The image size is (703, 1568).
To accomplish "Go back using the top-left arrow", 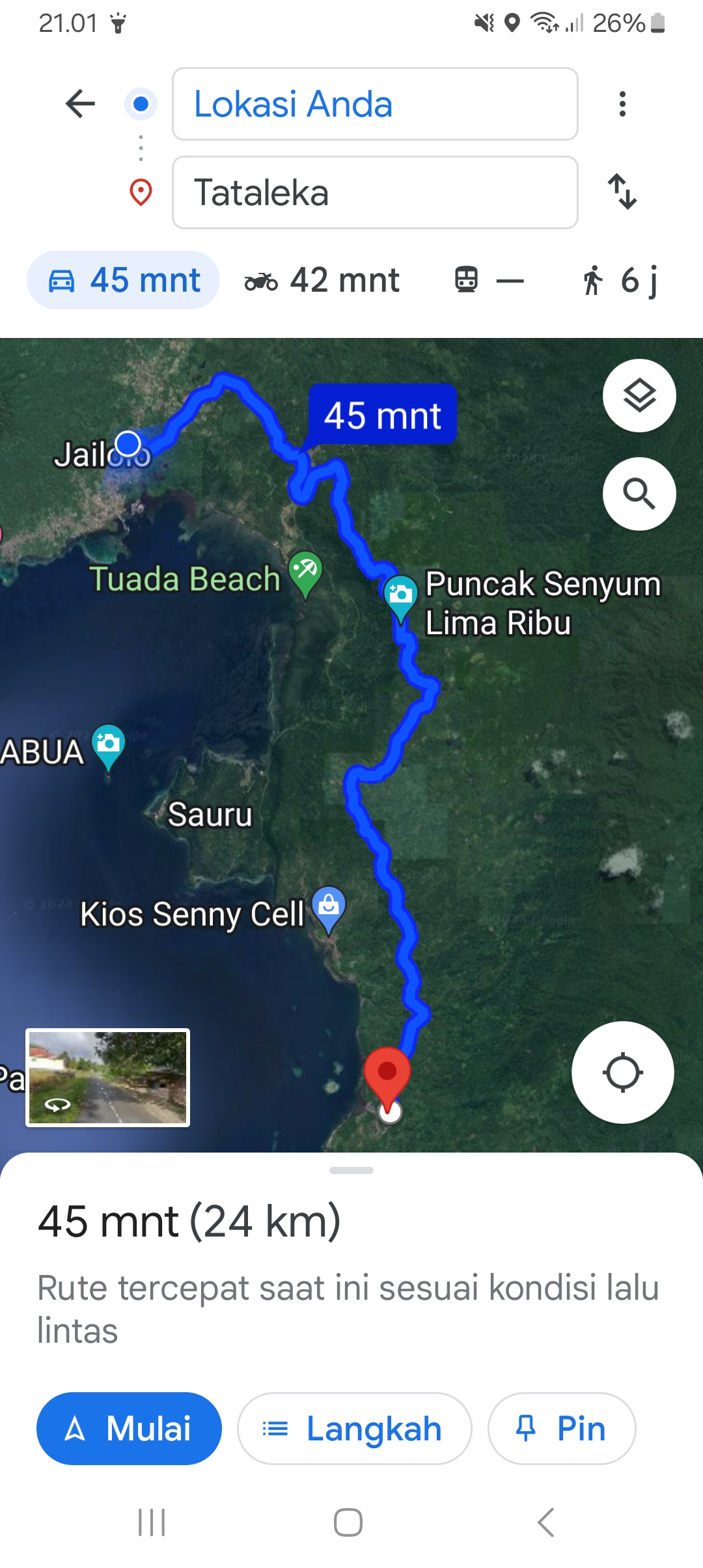I will pyautogui.click(x=81, y=104).
